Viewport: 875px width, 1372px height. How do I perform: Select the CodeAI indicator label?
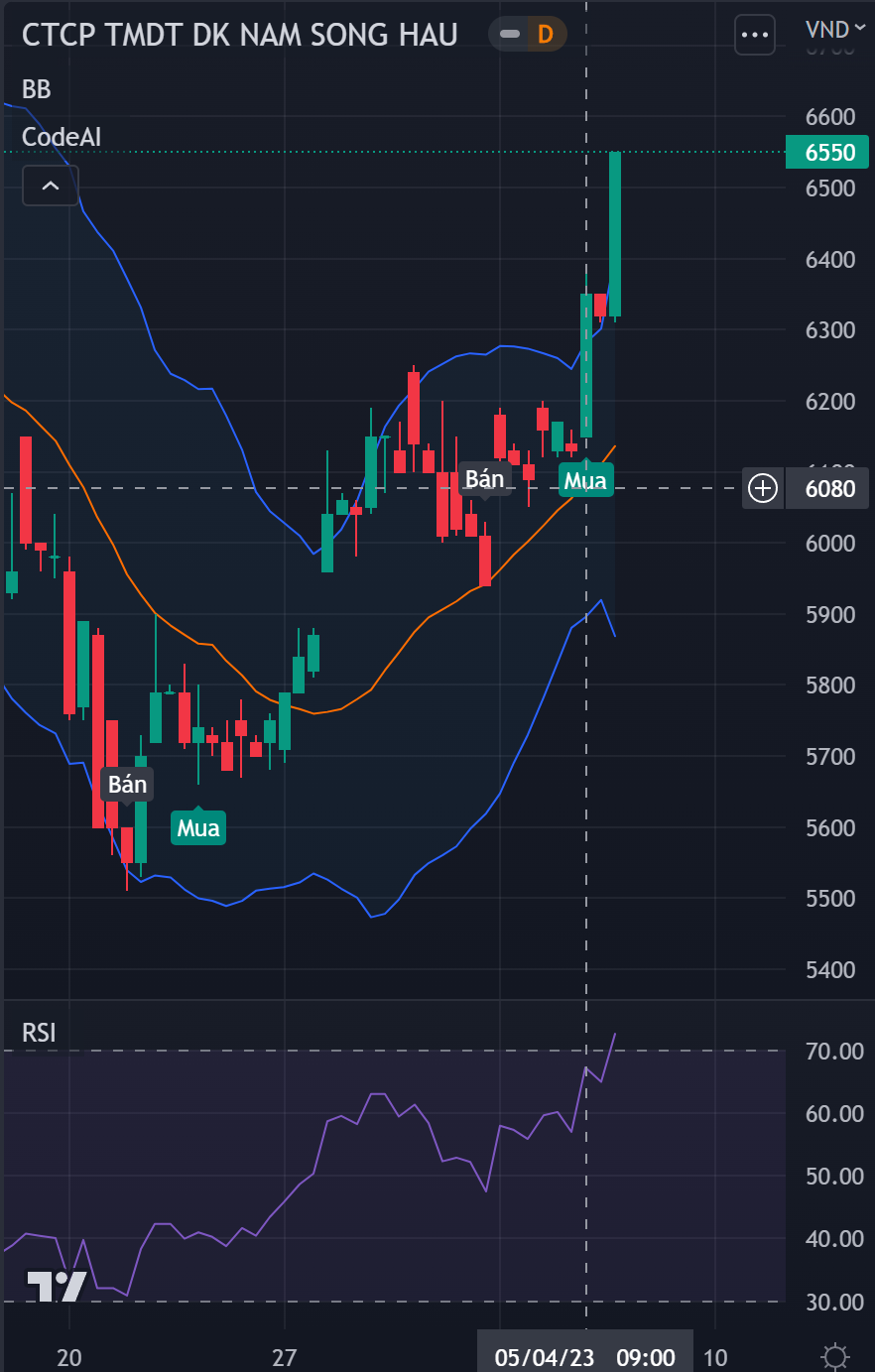[62, 137]
